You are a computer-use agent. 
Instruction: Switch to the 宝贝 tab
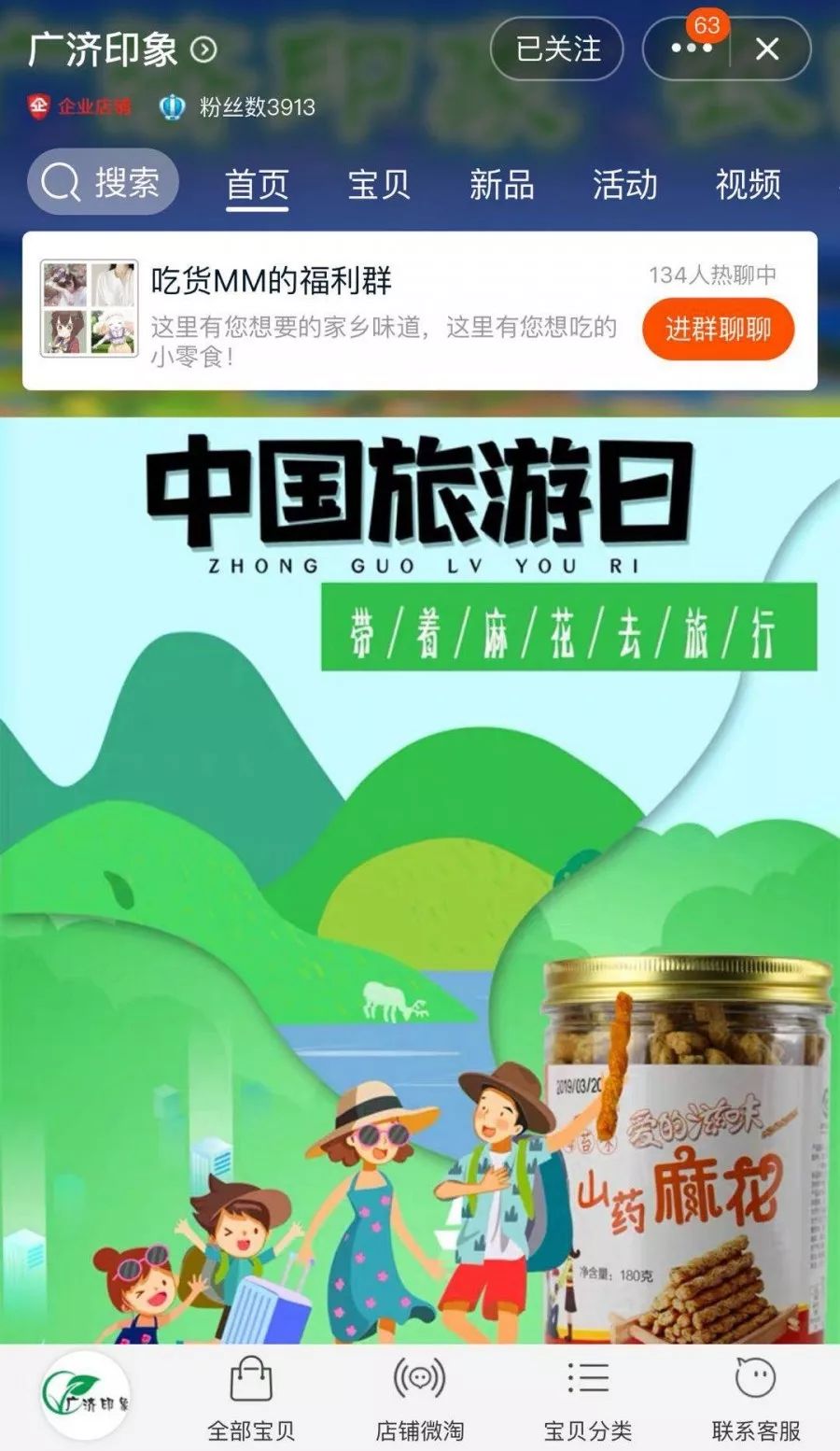click(x=378, y=184)
